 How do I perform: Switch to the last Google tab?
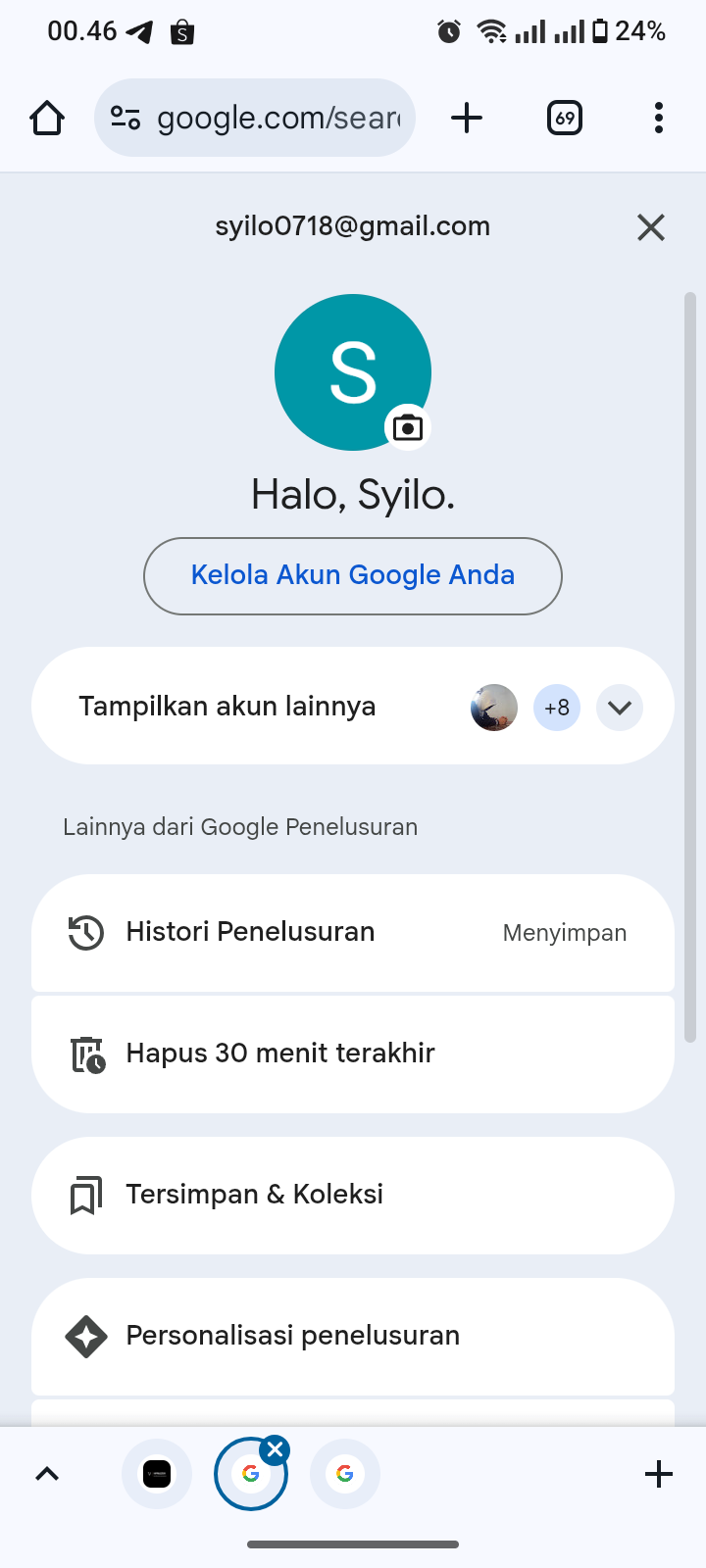344,1474
